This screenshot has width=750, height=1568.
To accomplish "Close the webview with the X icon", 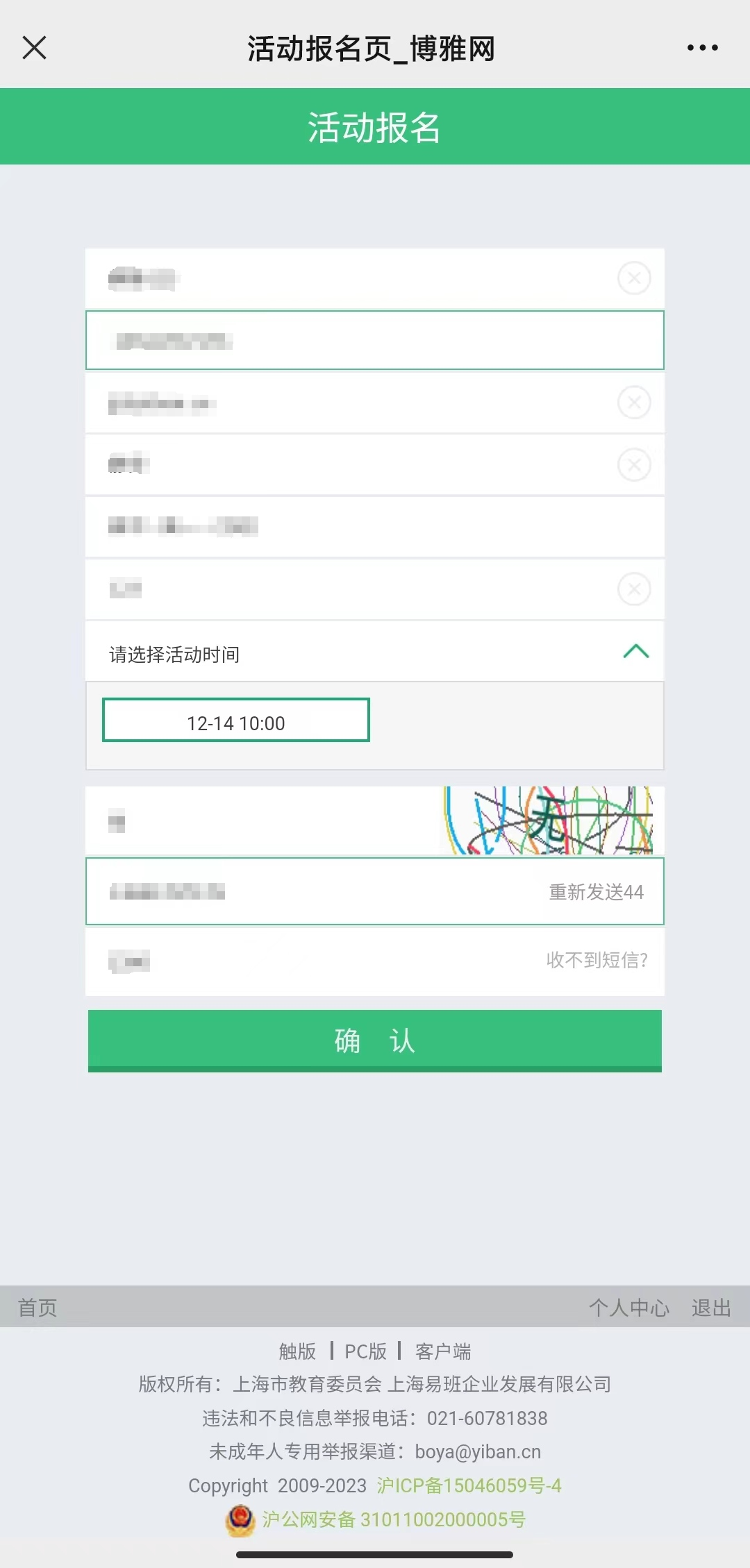I will tap(34, 48).
